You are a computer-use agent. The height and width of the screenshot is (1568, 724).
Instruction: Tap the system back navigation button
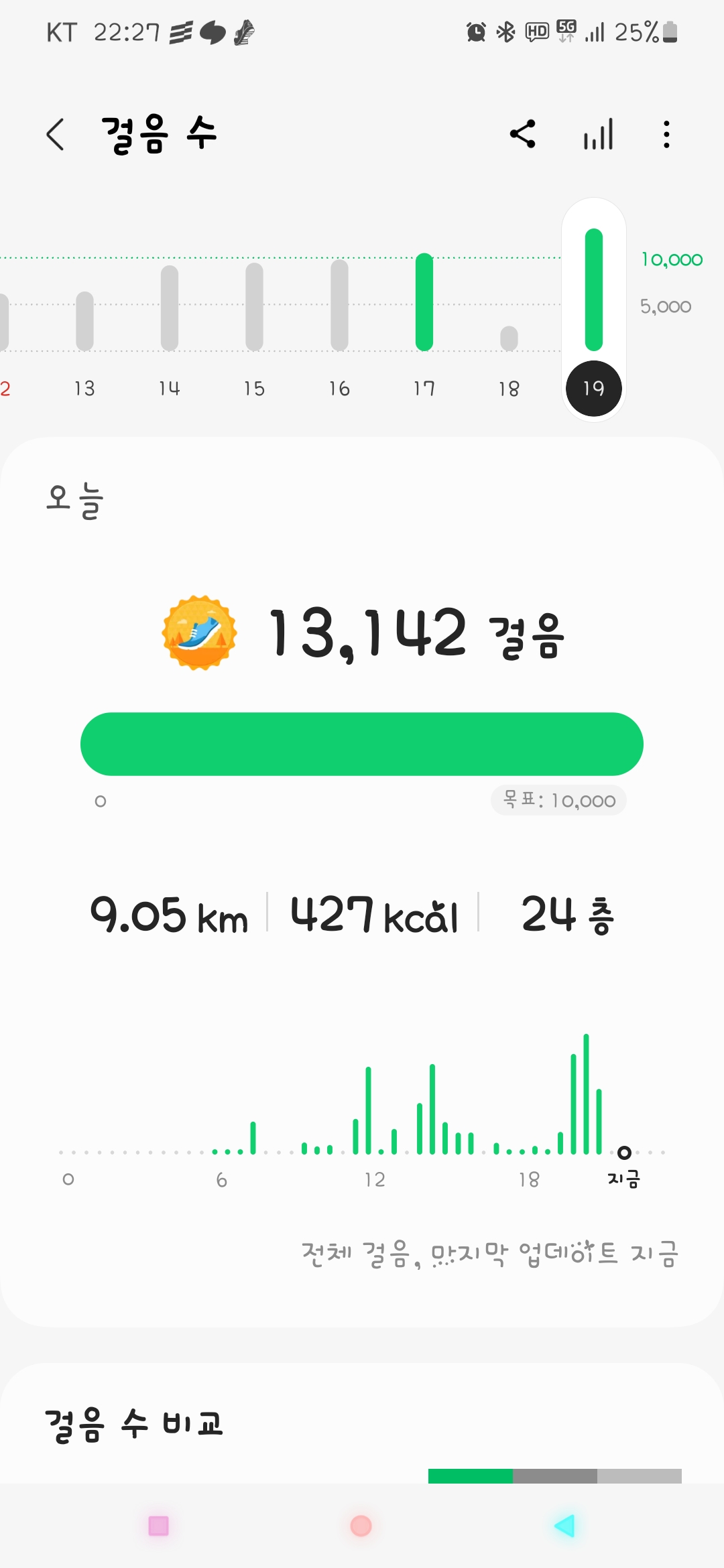[564, 1526]
